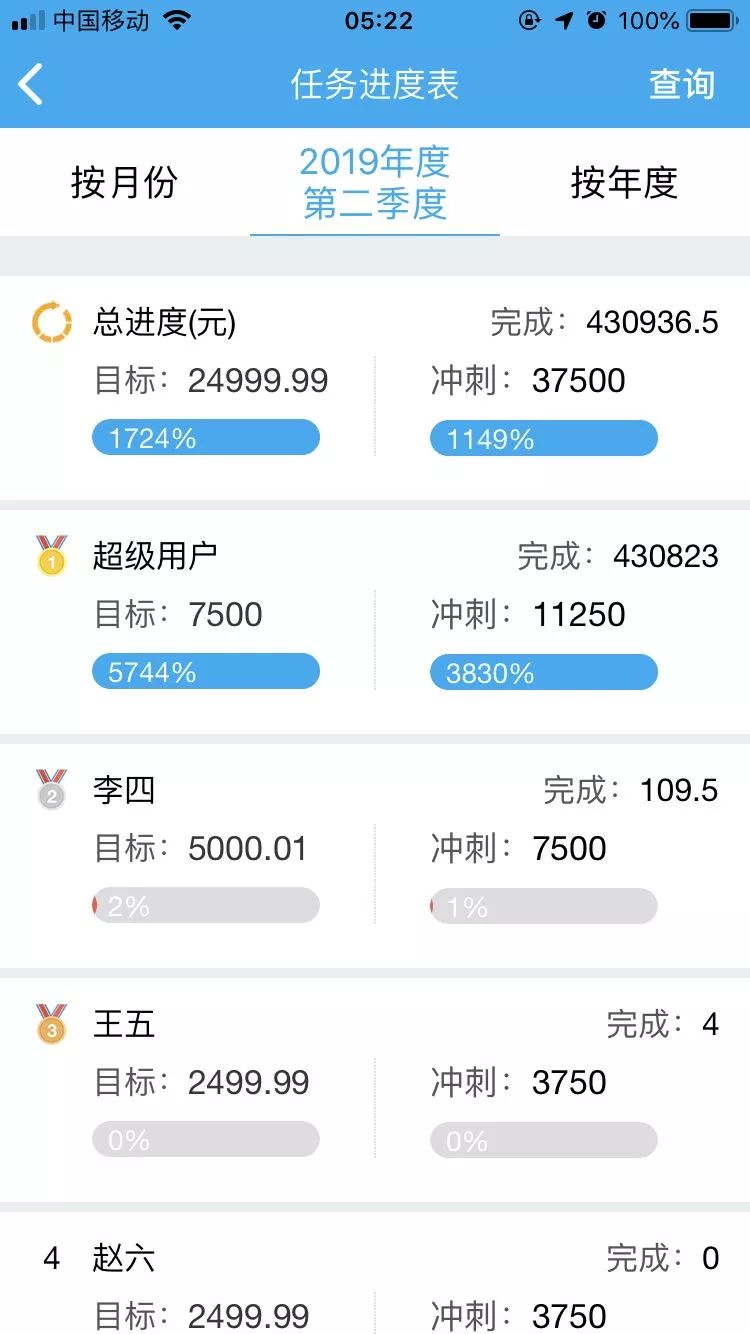Viewport: 750px width, 1334px height.
Task: Switch to the 按年度 tab
Action: pos(625,183)
